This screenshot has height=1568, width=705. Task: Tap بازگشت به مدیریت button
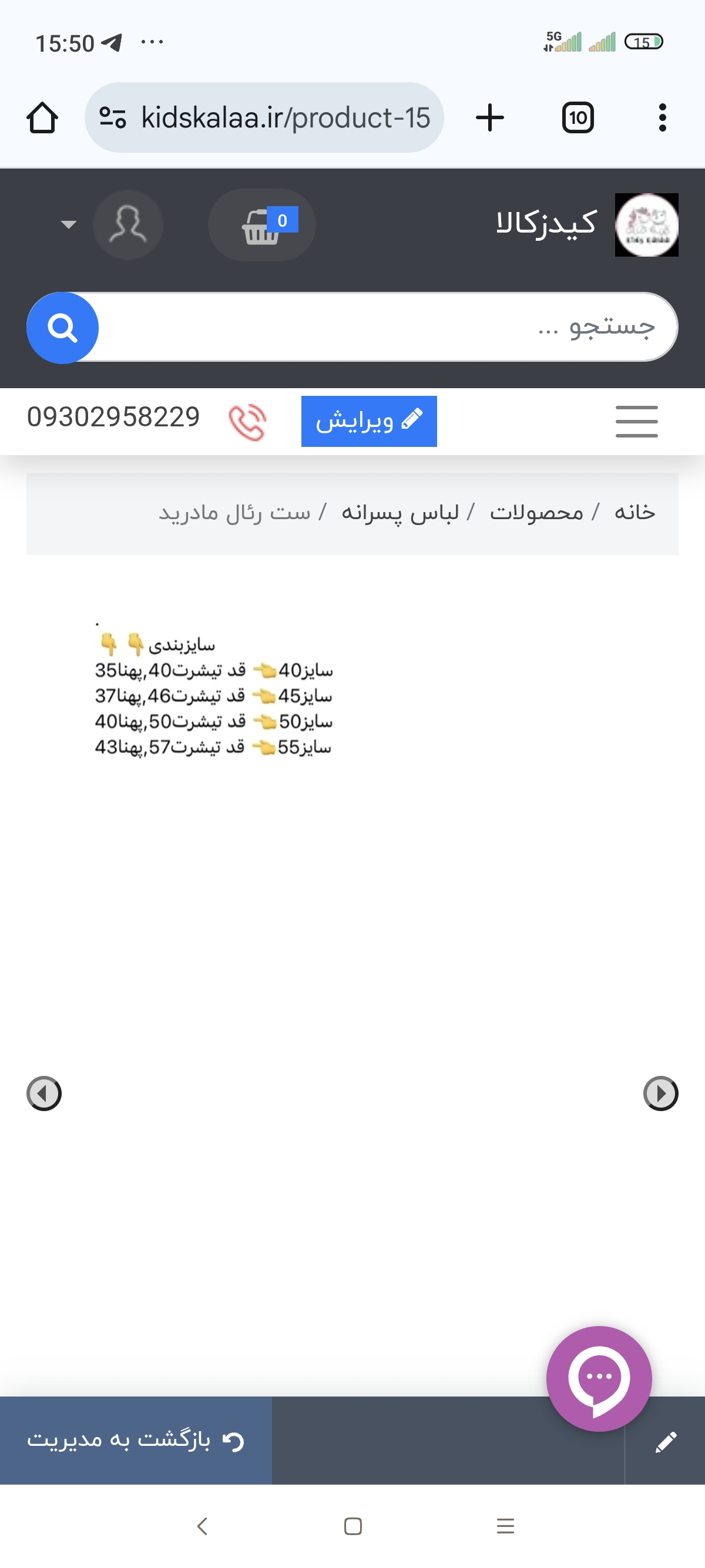(x=136, y=1440)
